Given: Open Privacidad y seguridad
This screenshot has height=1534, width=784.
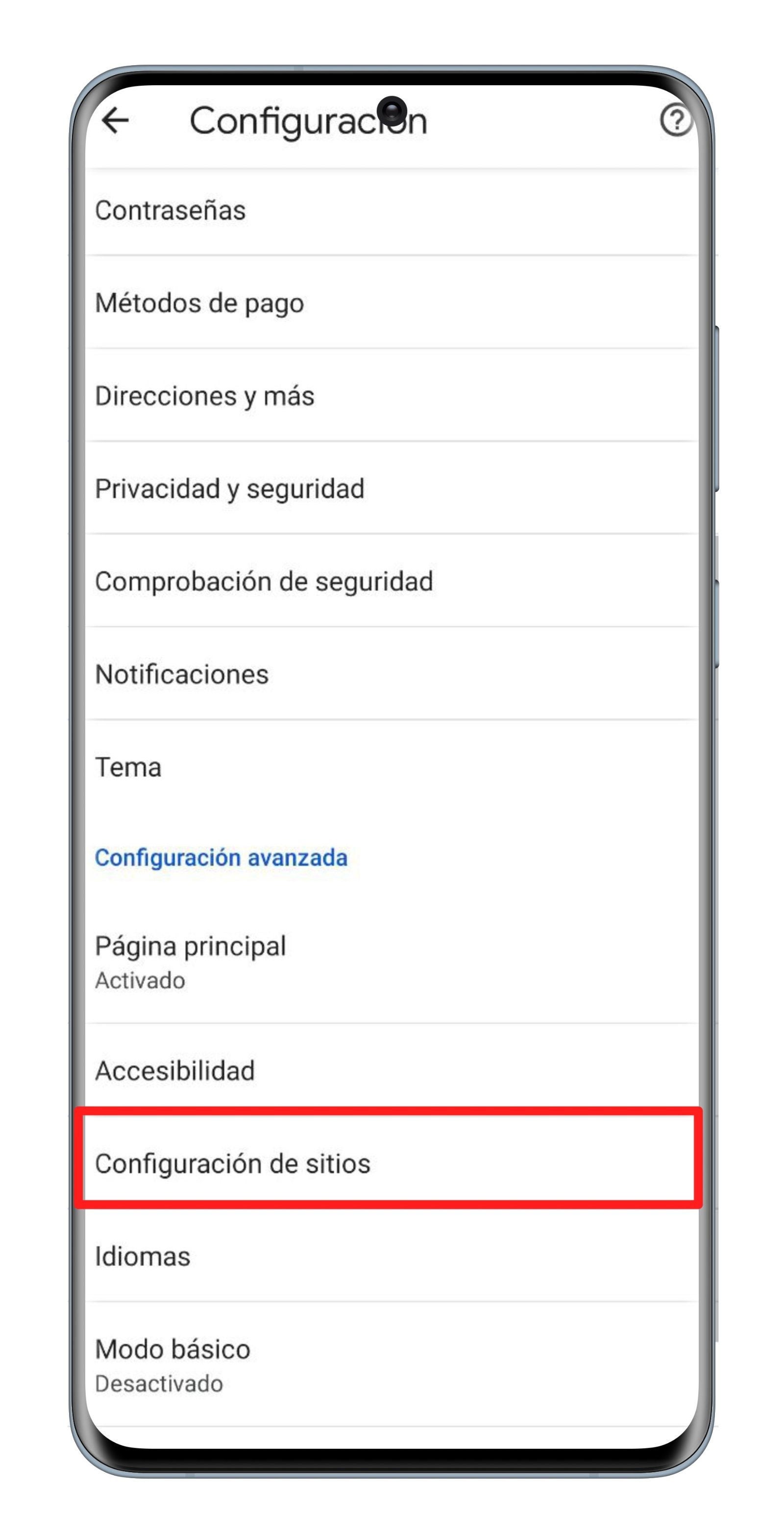Looking at the screenshot, I should [x=230, y=489].
